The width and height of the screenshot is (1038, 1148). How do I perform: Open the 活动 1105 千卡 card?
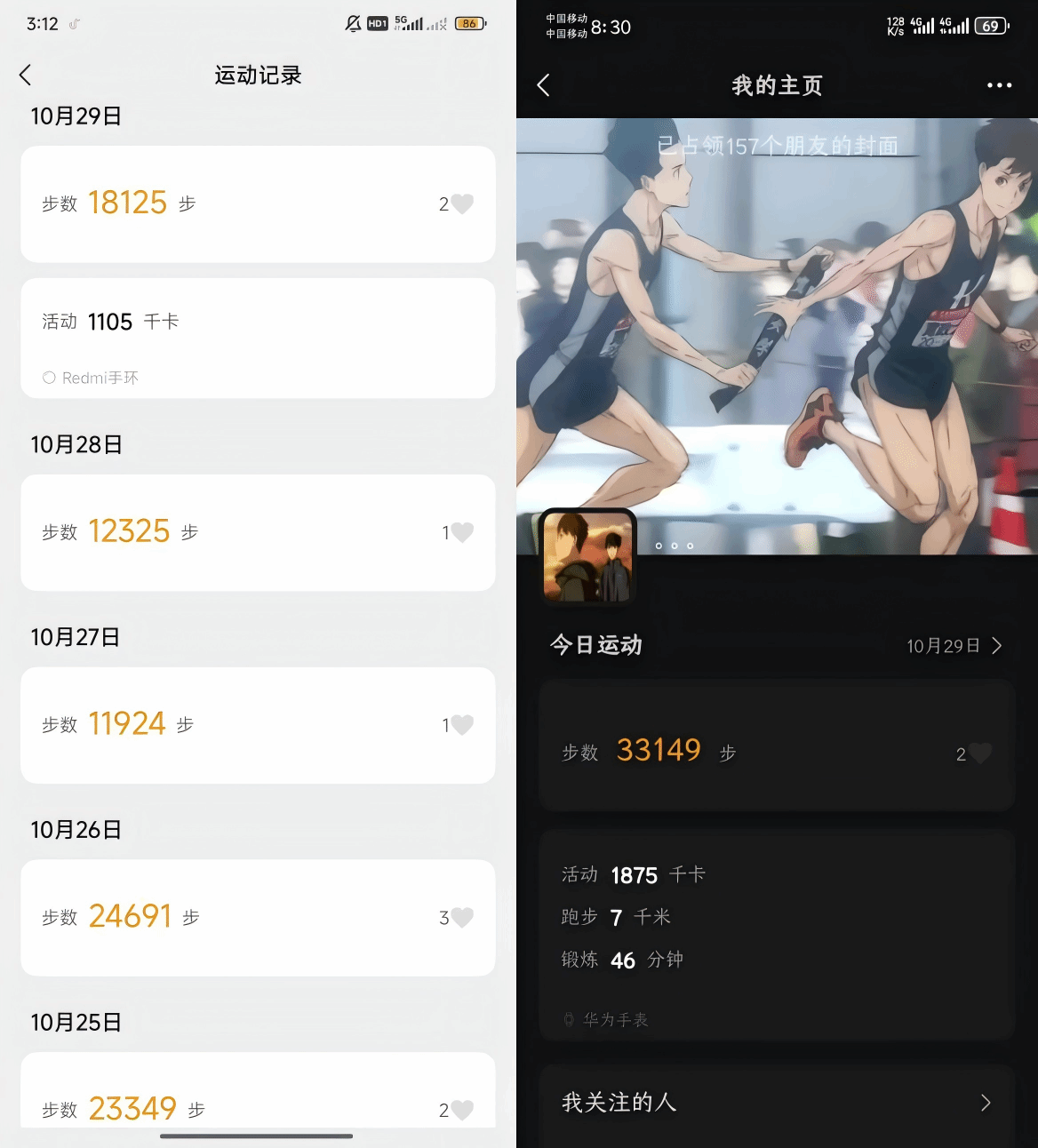tap(258, 338)
